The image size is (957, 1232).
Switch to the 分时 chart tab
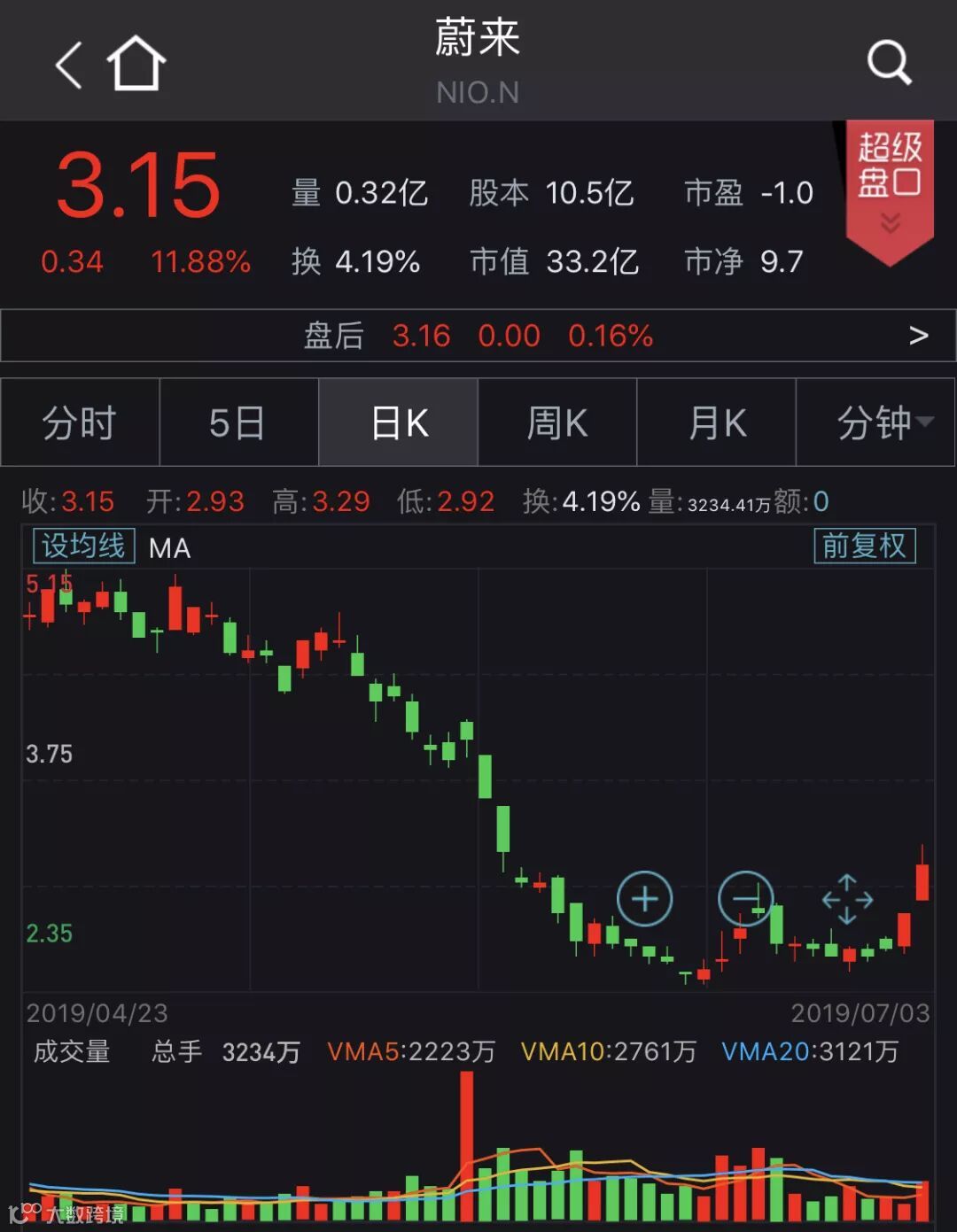pyautogui.click(x=80, y=422)
